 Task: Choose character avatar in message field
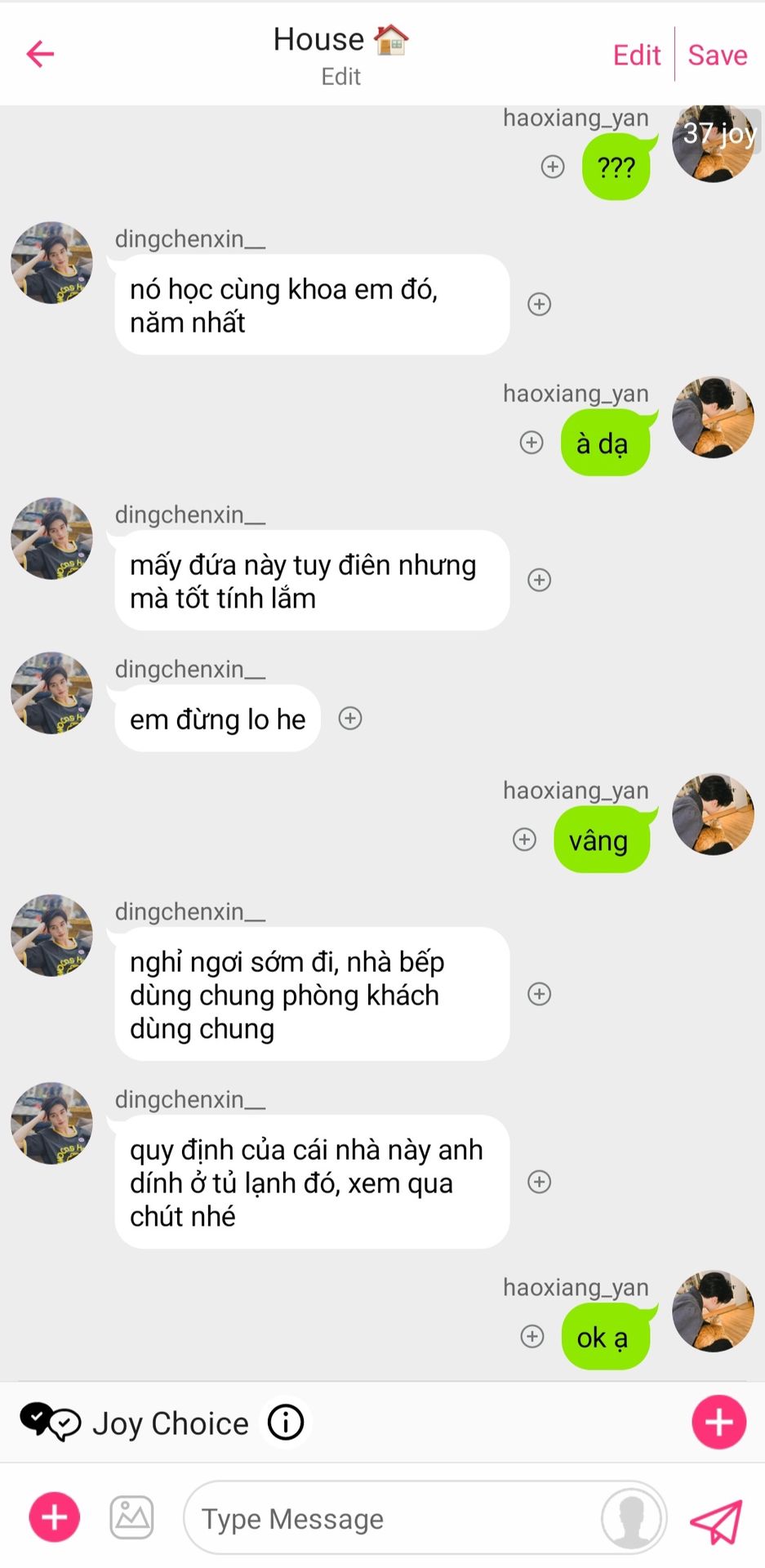click(x=630, y=1518)
